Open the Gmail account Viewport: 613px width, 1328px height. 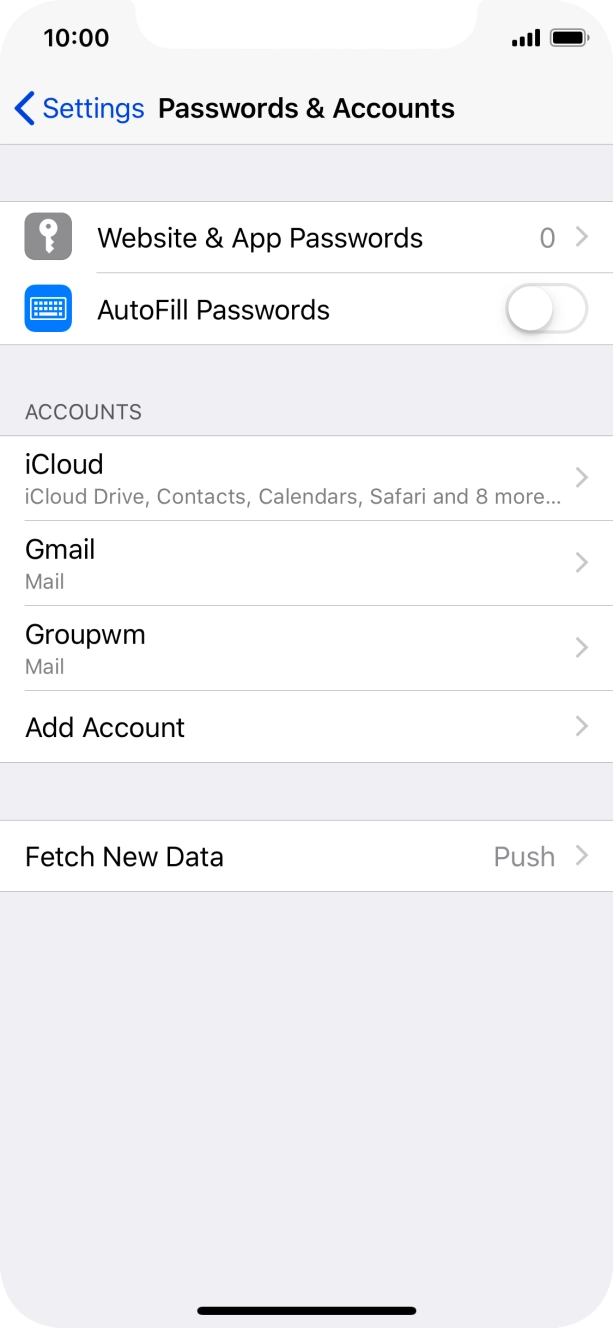coord(306,563)
